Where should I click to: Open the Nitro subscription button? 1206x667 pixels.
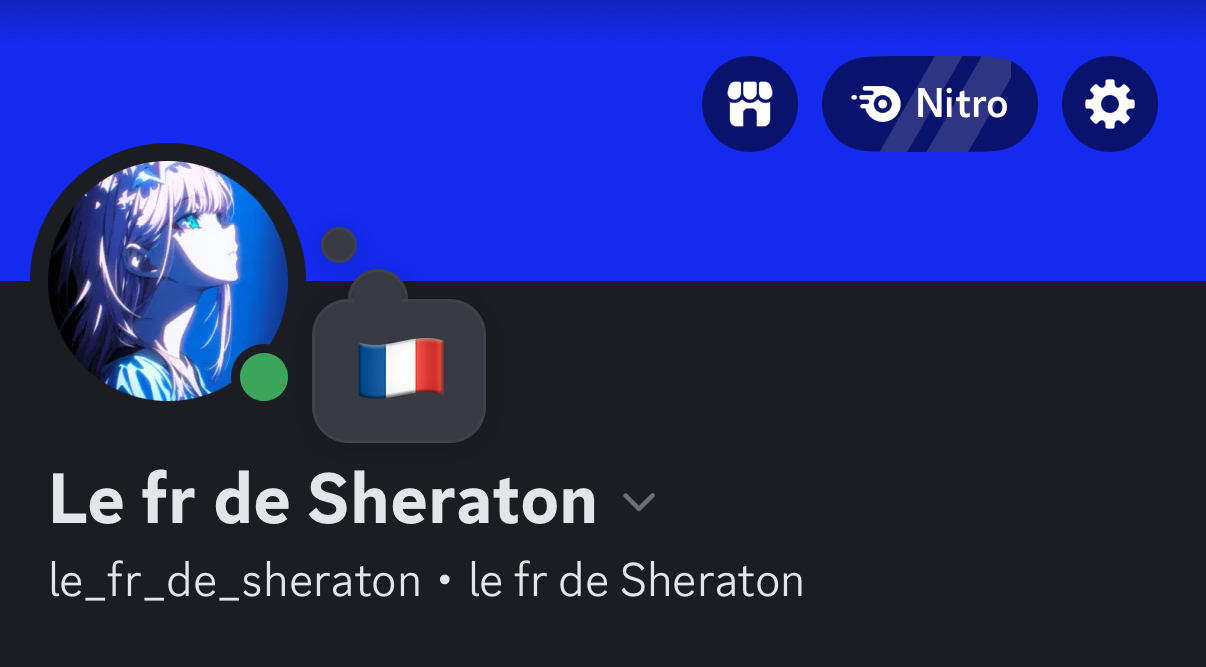(930, 104)
